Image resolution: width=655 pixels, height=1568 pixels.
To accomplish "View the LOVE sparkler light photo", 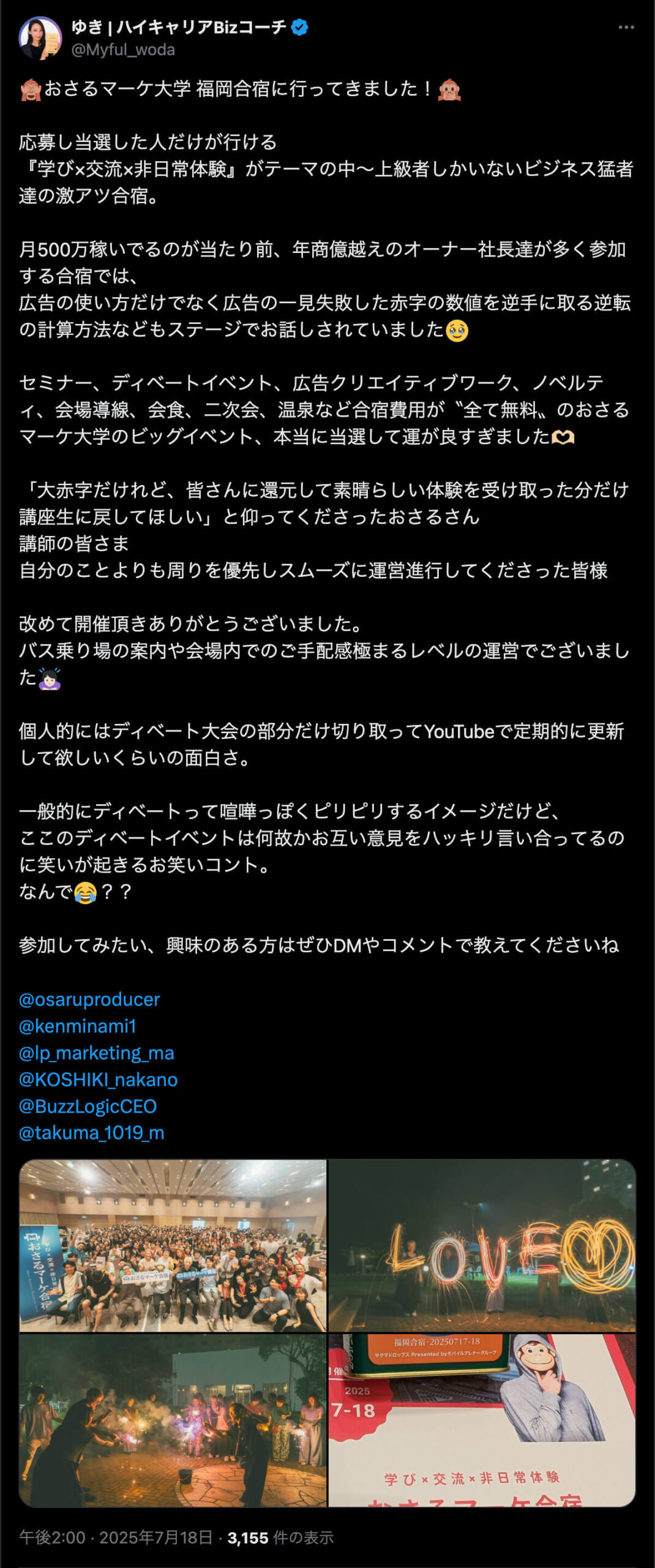I will 482,1245.
